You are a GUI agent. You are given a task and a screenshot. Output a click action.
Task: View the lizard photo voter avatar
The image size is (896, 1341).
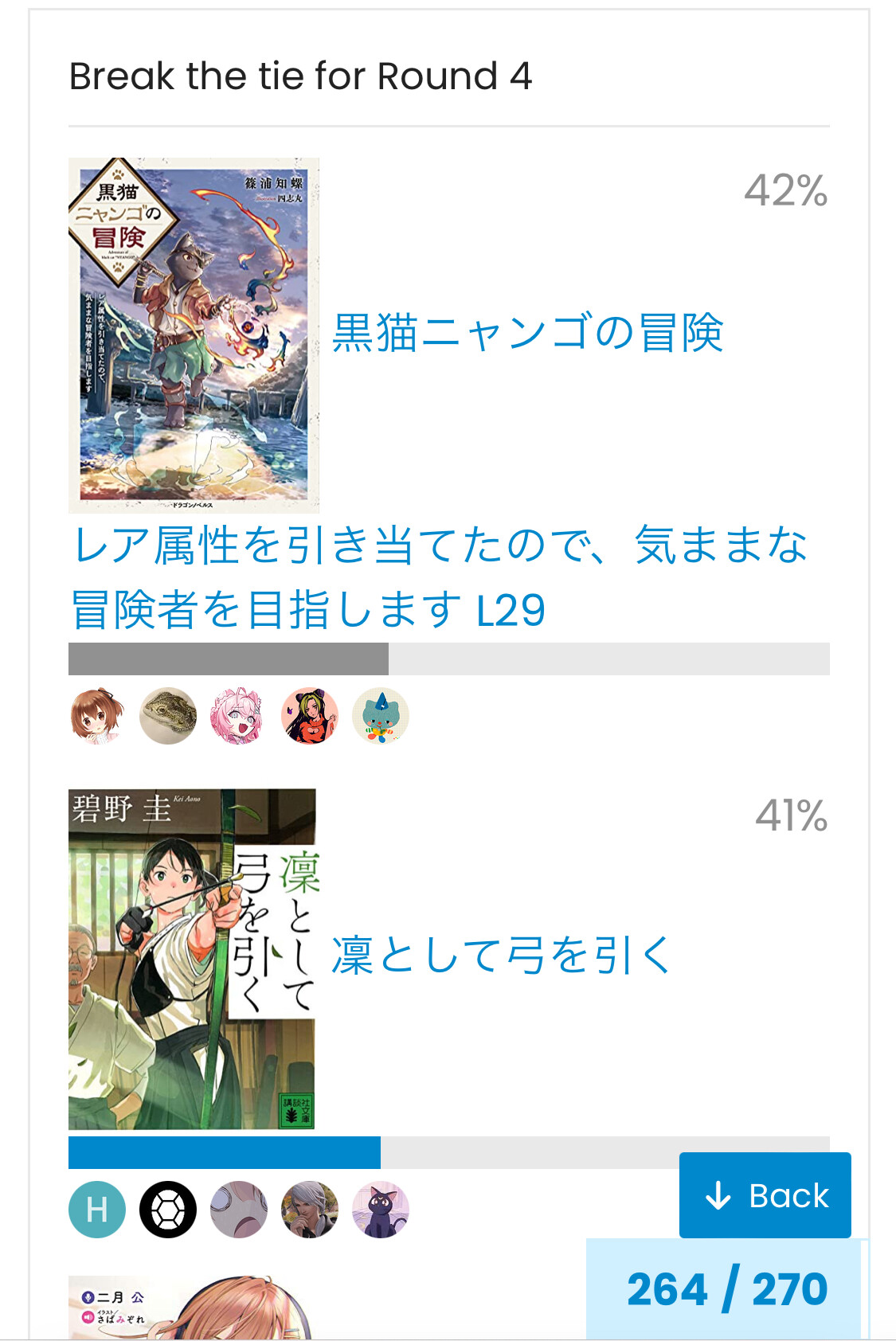168,716
